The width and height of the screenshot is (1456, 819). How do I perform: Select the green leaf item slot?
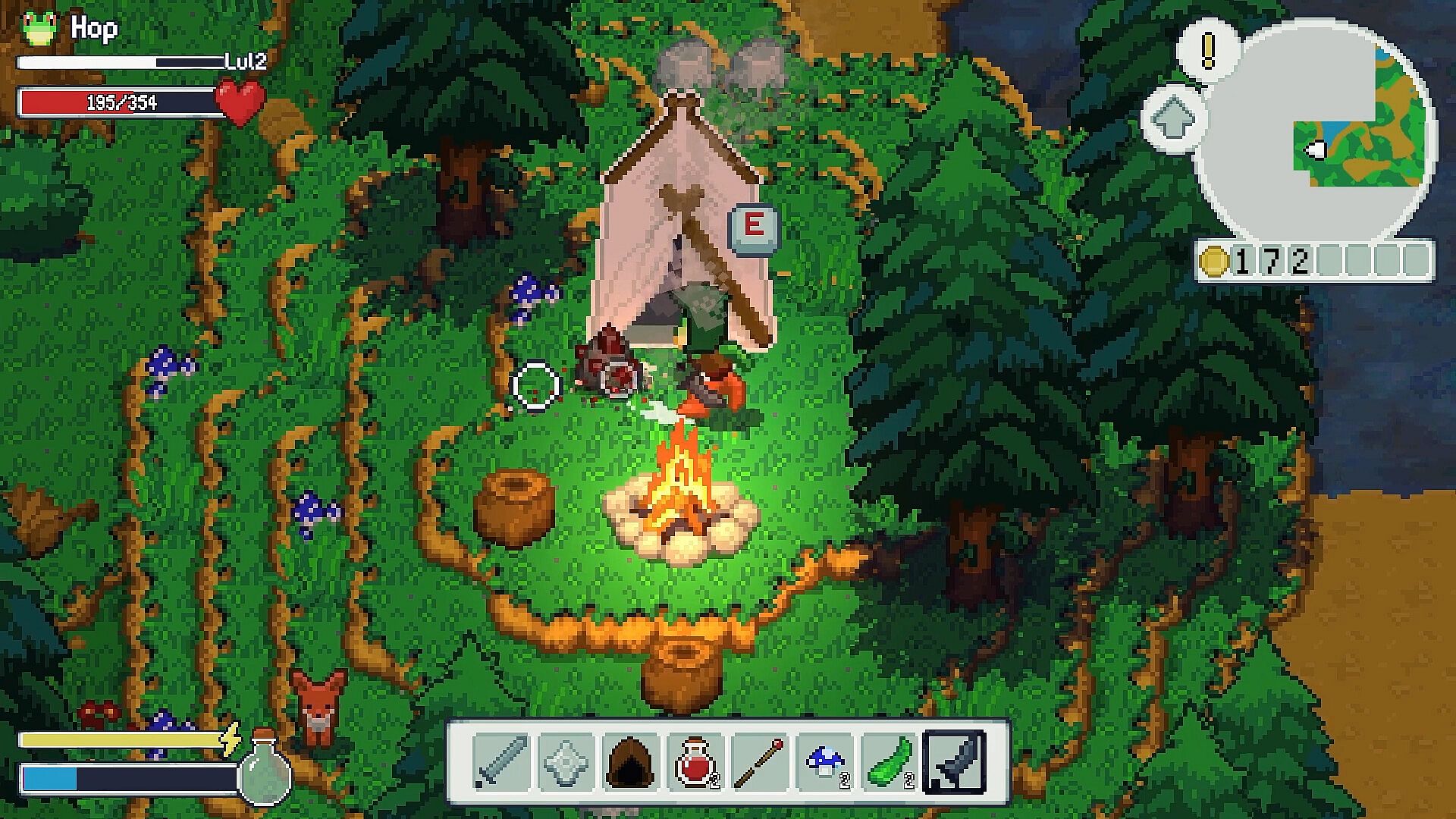pyautogui.click(x=890, y=761)
